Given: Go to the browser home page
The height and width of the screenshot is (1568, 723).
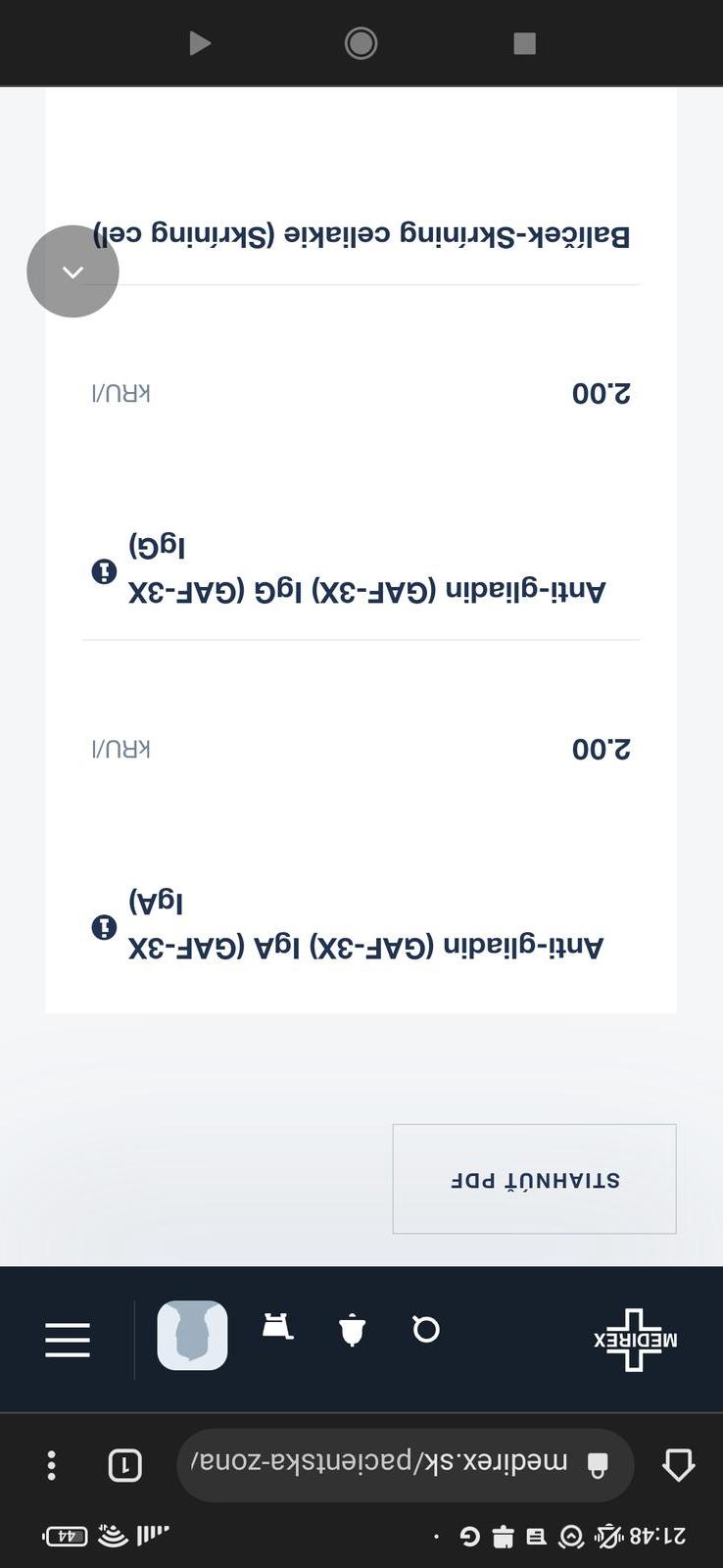Looking at the screenshot, I should 678,1465.
